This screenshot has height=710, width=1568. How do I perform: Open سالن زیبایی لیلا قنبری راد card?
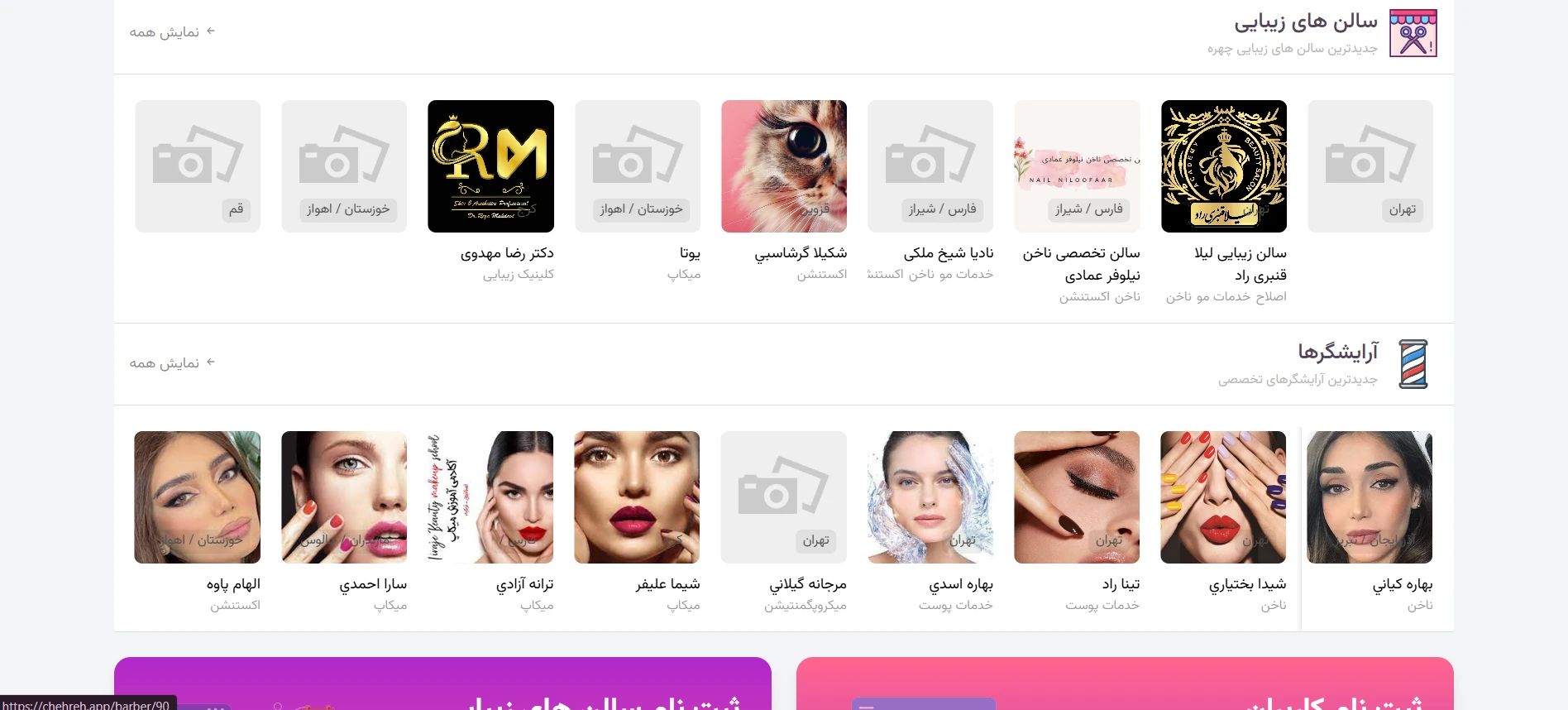1223,166
